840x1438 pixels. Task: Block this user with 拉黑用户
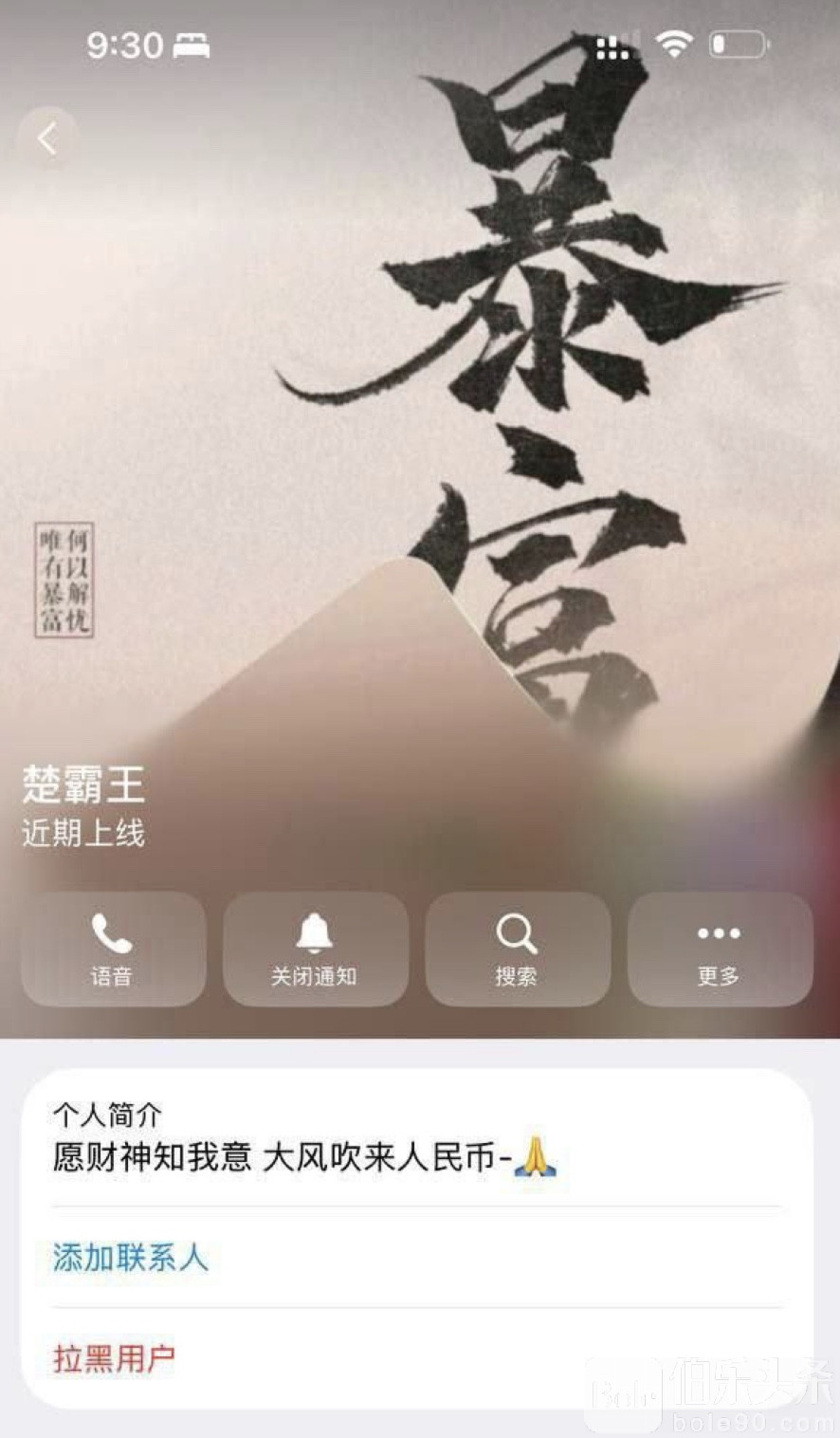pyautogui.click(x=114, y=1358)
